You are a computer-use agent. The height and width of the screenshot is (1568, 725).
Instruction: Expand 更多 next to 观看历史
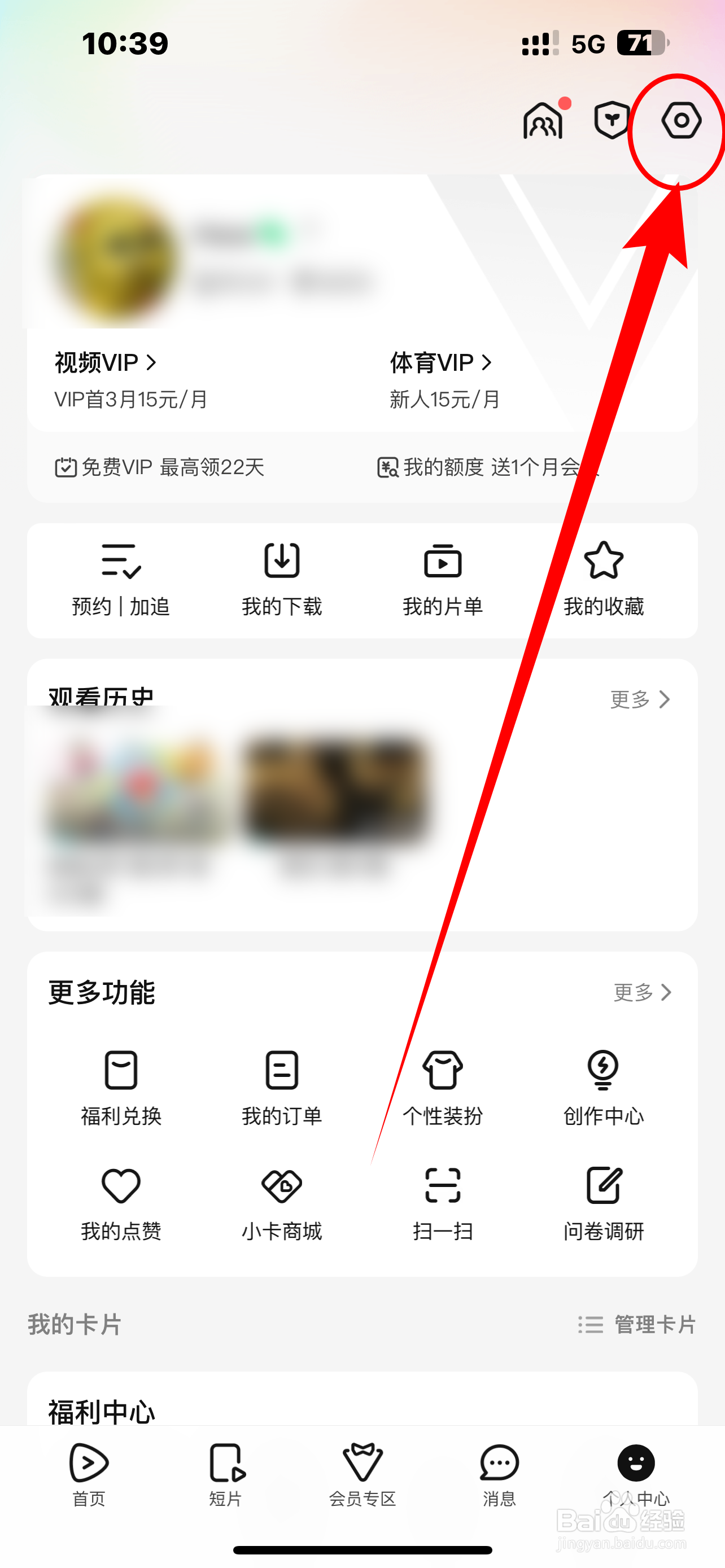pos(639,699)
